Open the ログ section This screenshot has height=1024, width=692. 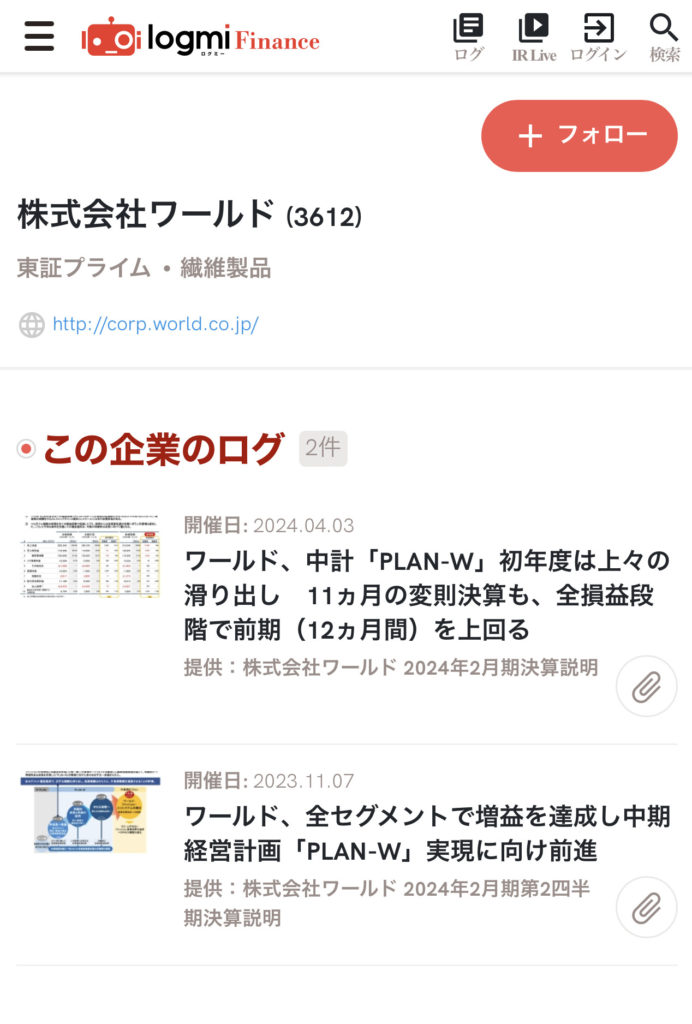click(x=468, y=38)
